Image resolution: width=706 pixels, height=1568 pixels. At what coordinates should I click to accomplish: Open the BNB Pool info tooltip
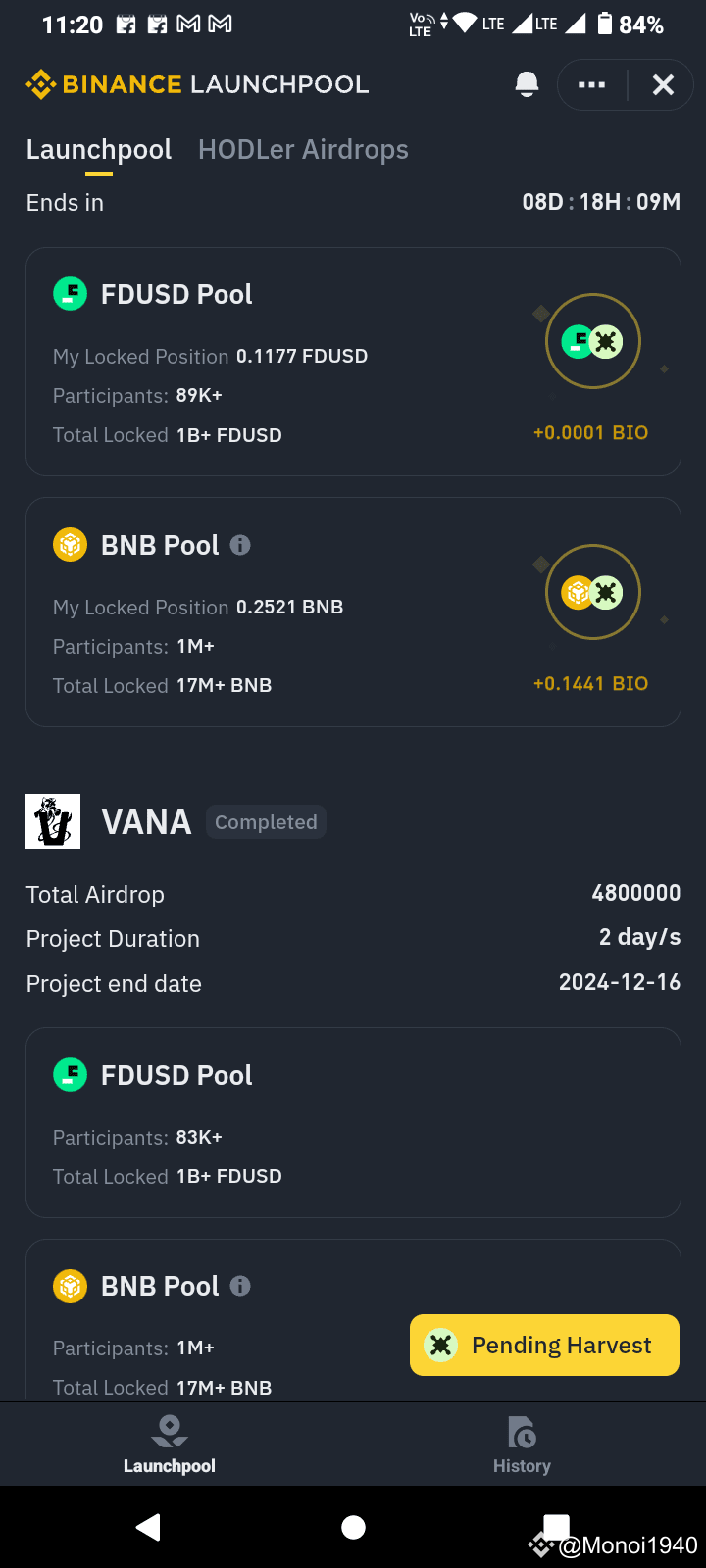(239, 545)
